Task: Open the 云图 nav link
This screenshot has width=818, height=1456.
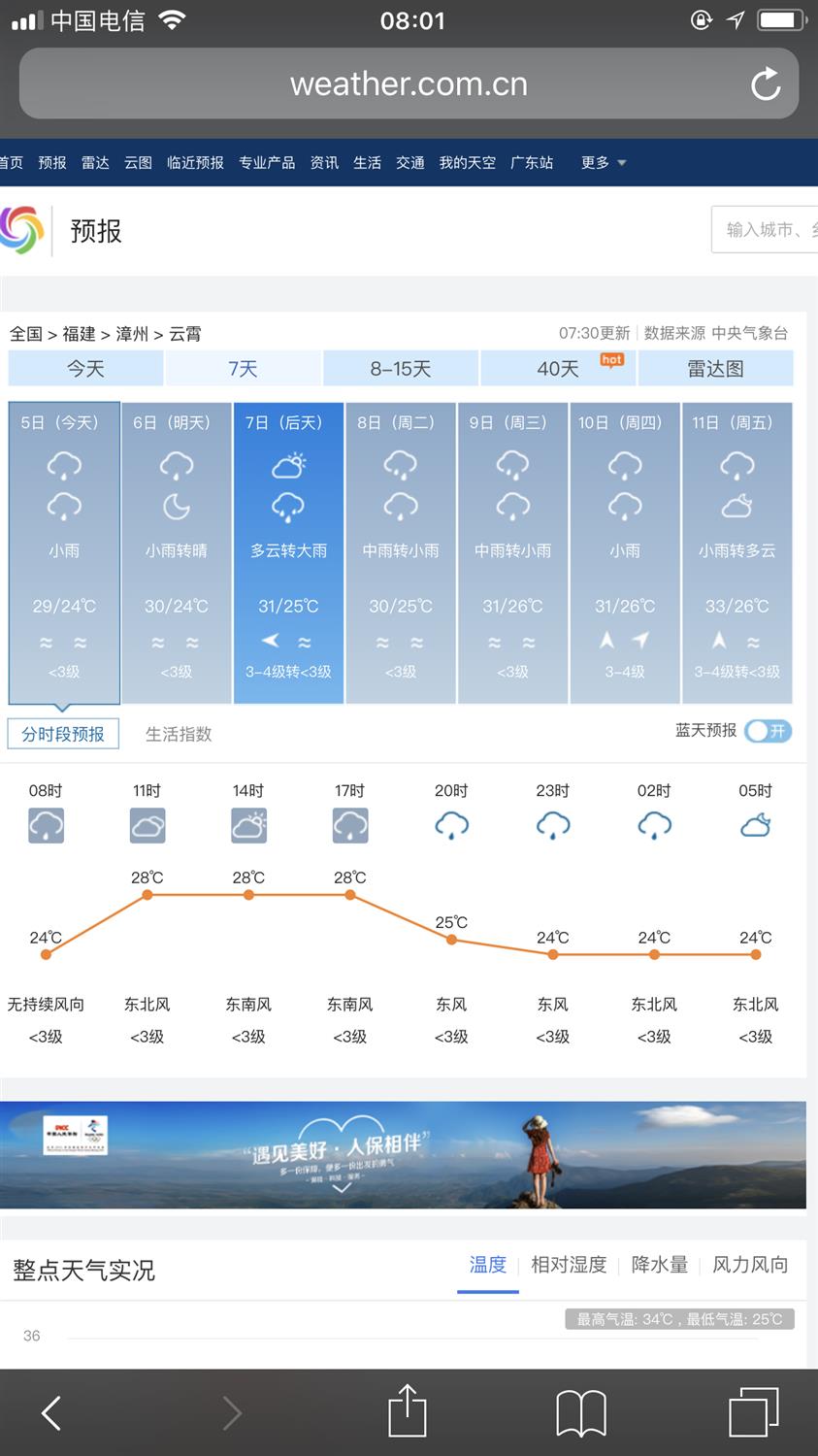Action: (x=138, y=162)
